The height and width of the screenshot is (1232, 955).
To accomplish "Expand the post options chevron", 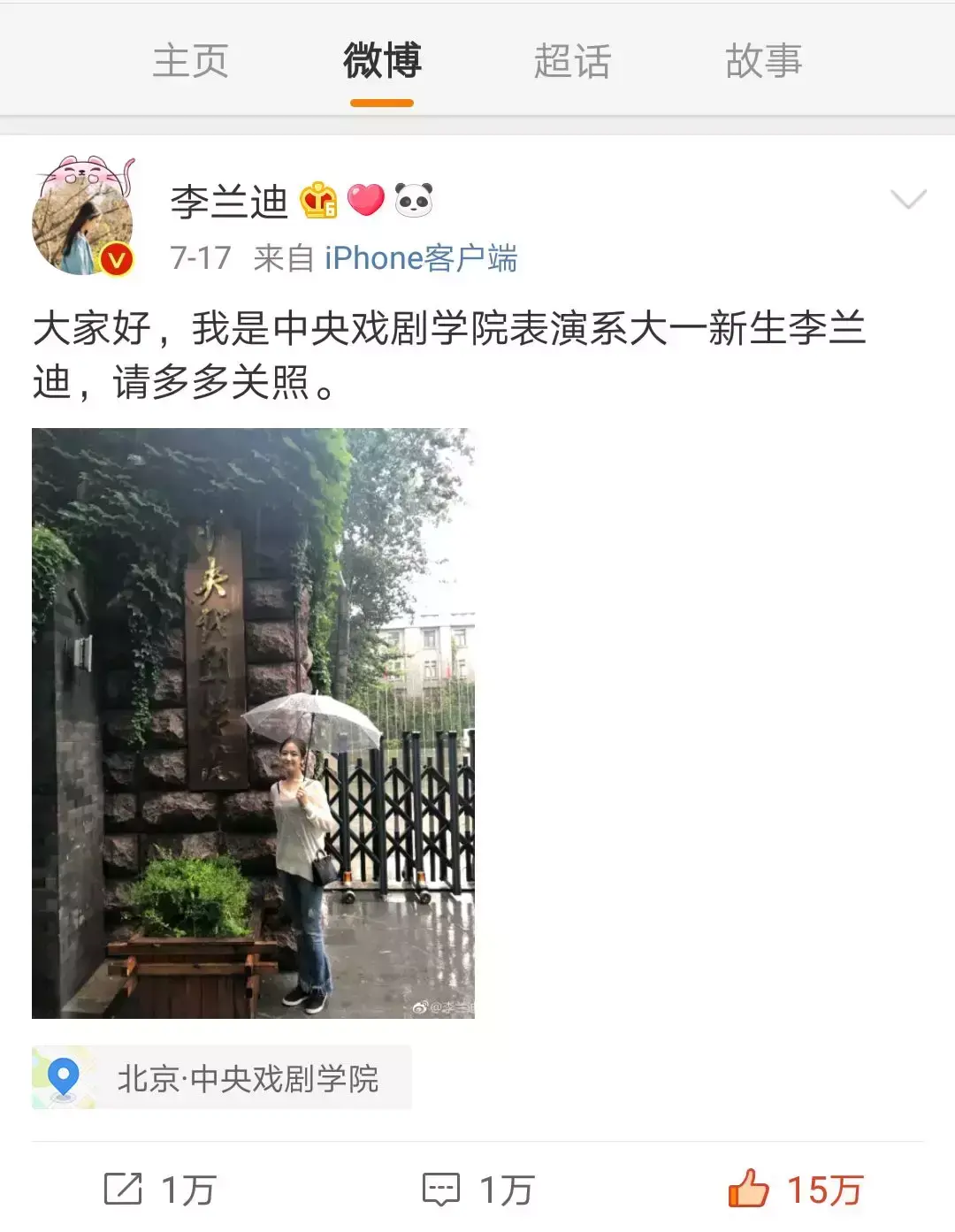I will tap(908, 200).
